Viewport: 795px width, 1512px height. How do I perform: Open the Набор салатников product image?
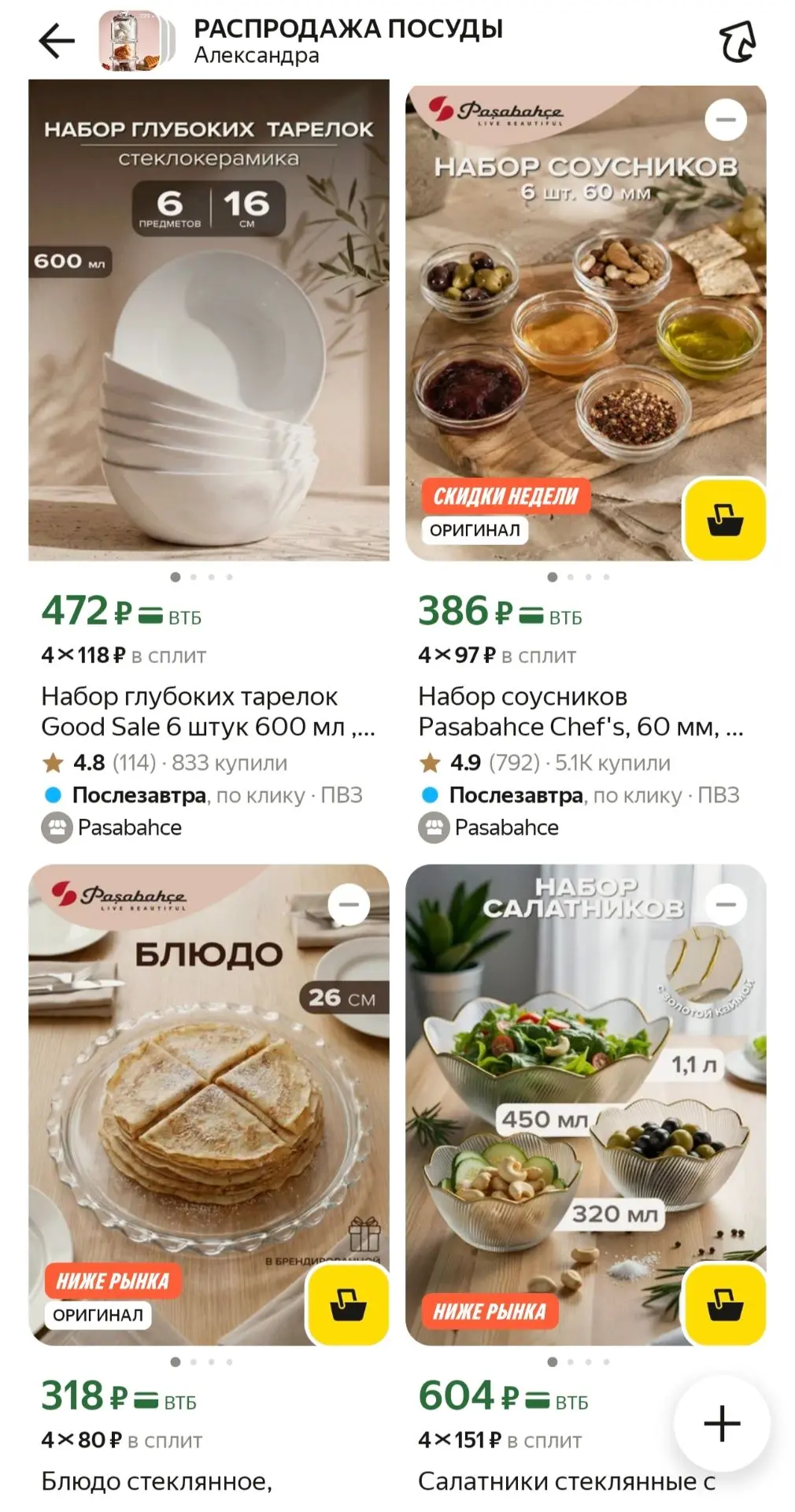[586, 1104]
